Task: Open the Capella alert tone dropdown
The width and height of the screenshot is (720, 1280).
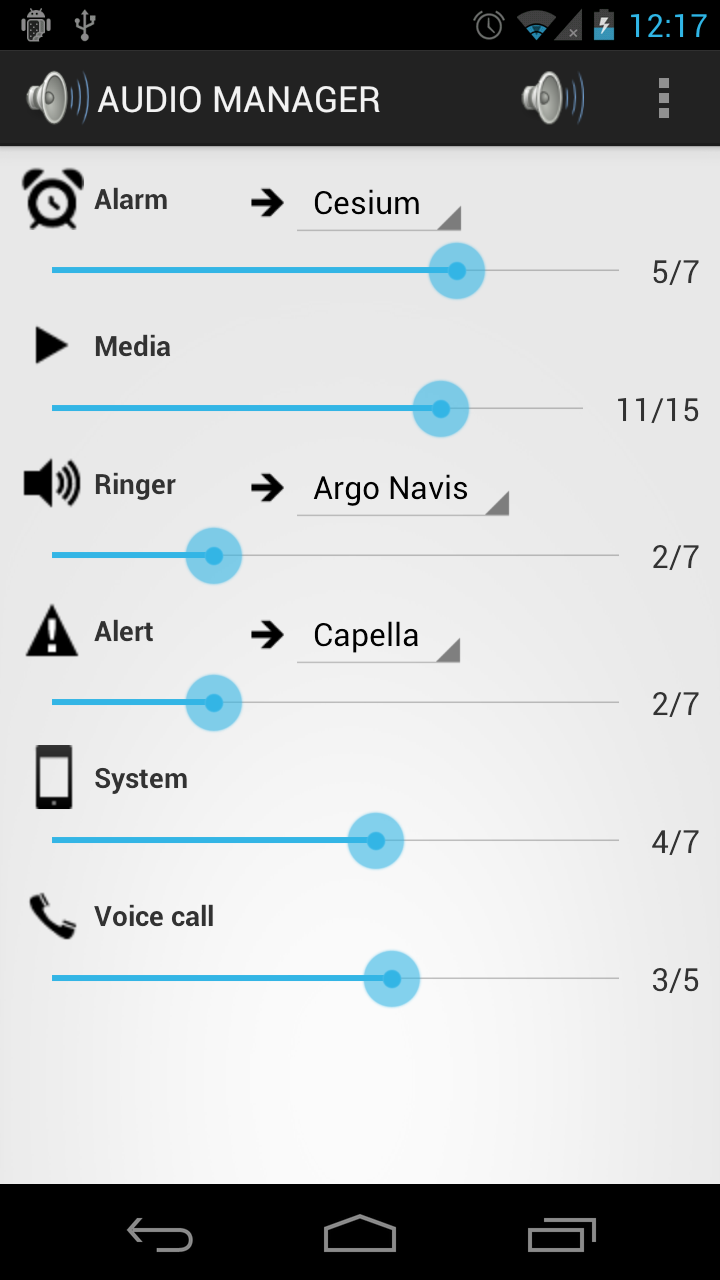Action: 378,636
